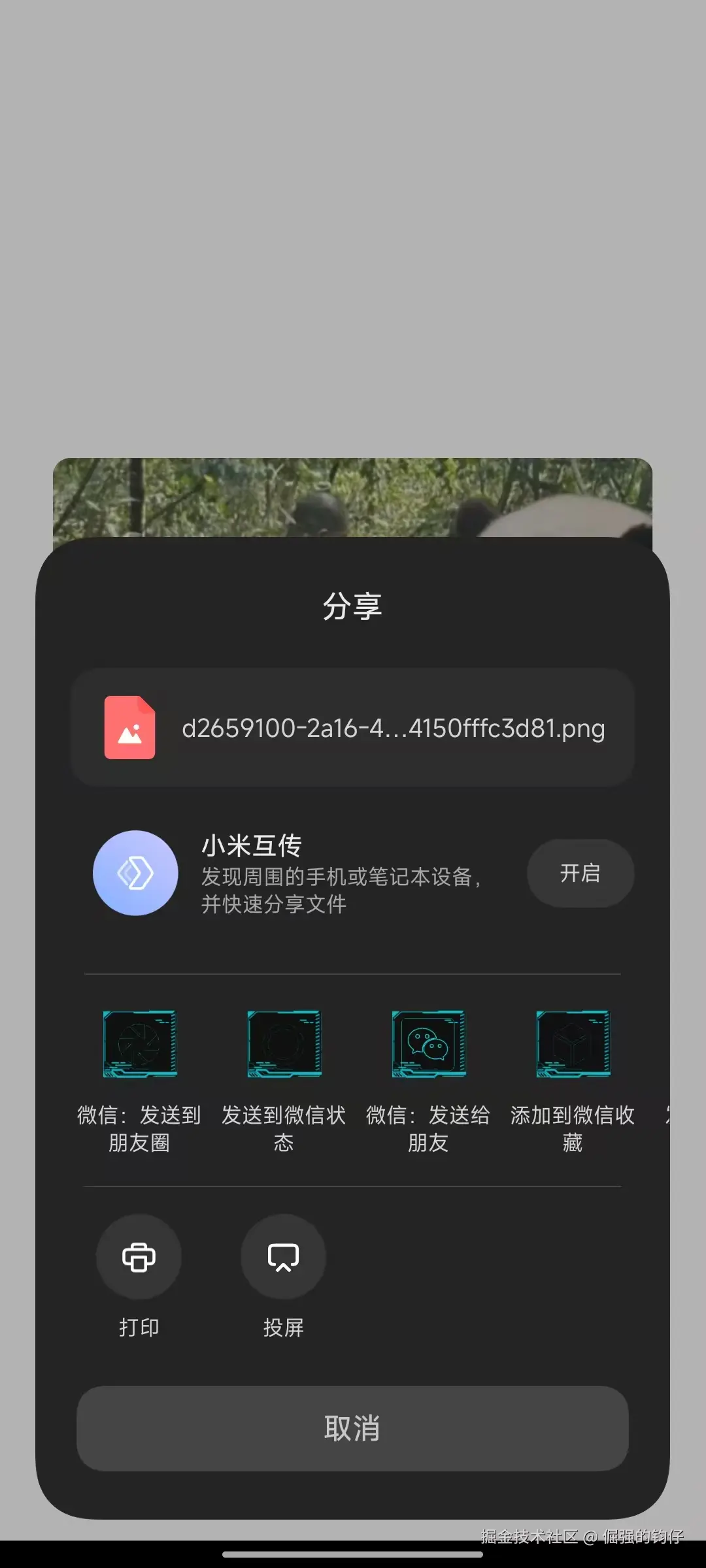Viewport: 706px width, 1568px height.
Task: Tap the 微信：发送给朋友 WeChat icon
Action: [x=428, y=1043]
